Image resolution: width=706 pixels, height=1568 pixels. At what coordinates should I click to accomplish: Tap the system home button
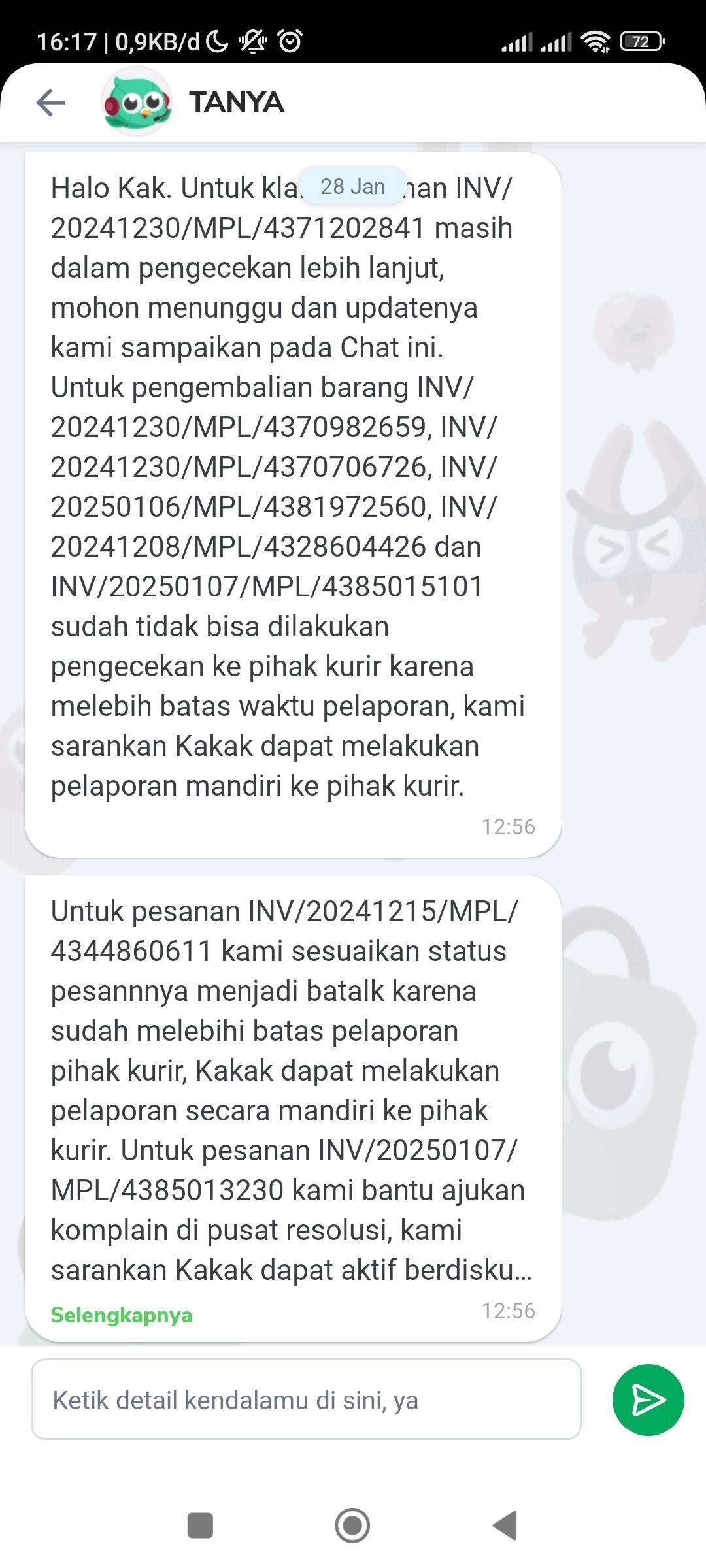click(x=352, y=1526)
